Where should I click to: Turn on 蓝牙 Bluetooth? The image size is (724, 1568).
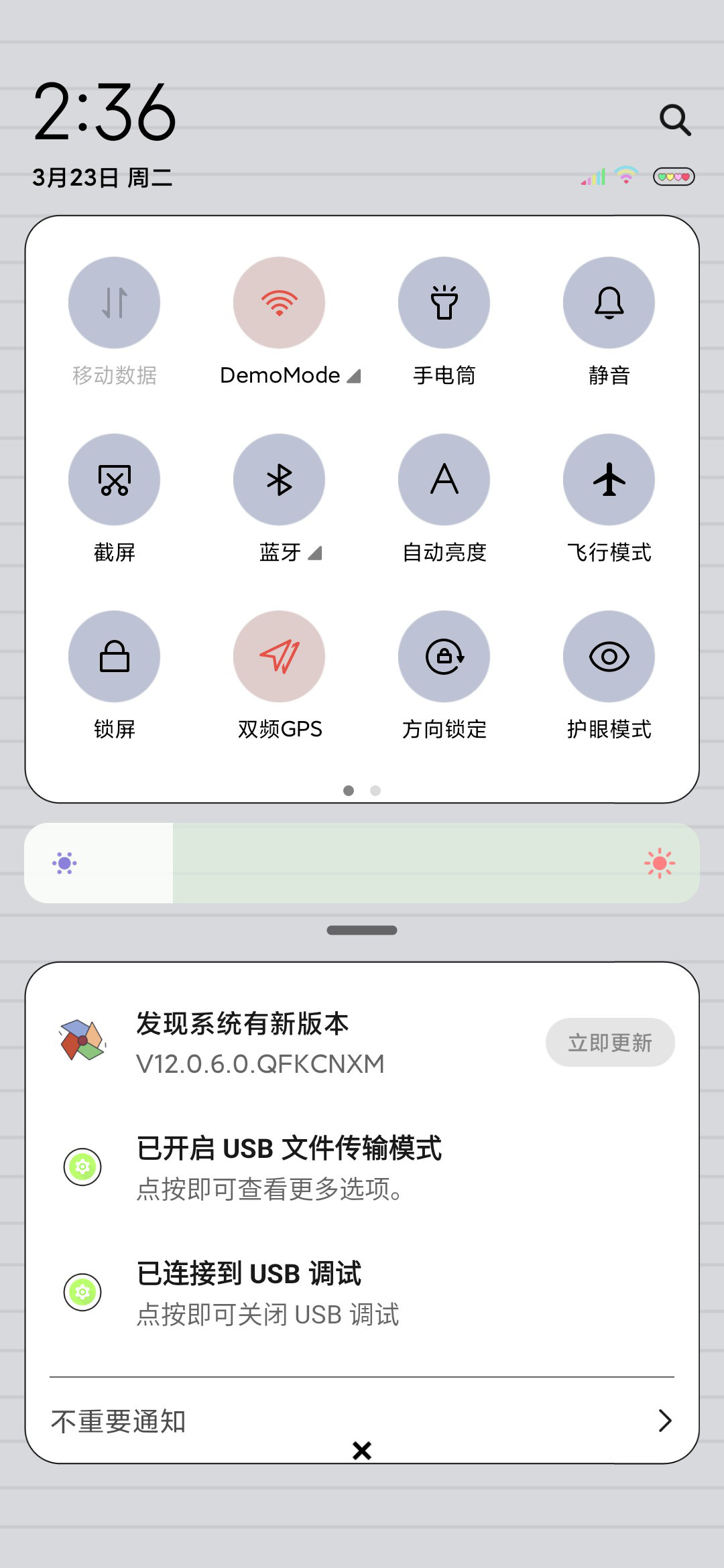(x=279, y=480)
